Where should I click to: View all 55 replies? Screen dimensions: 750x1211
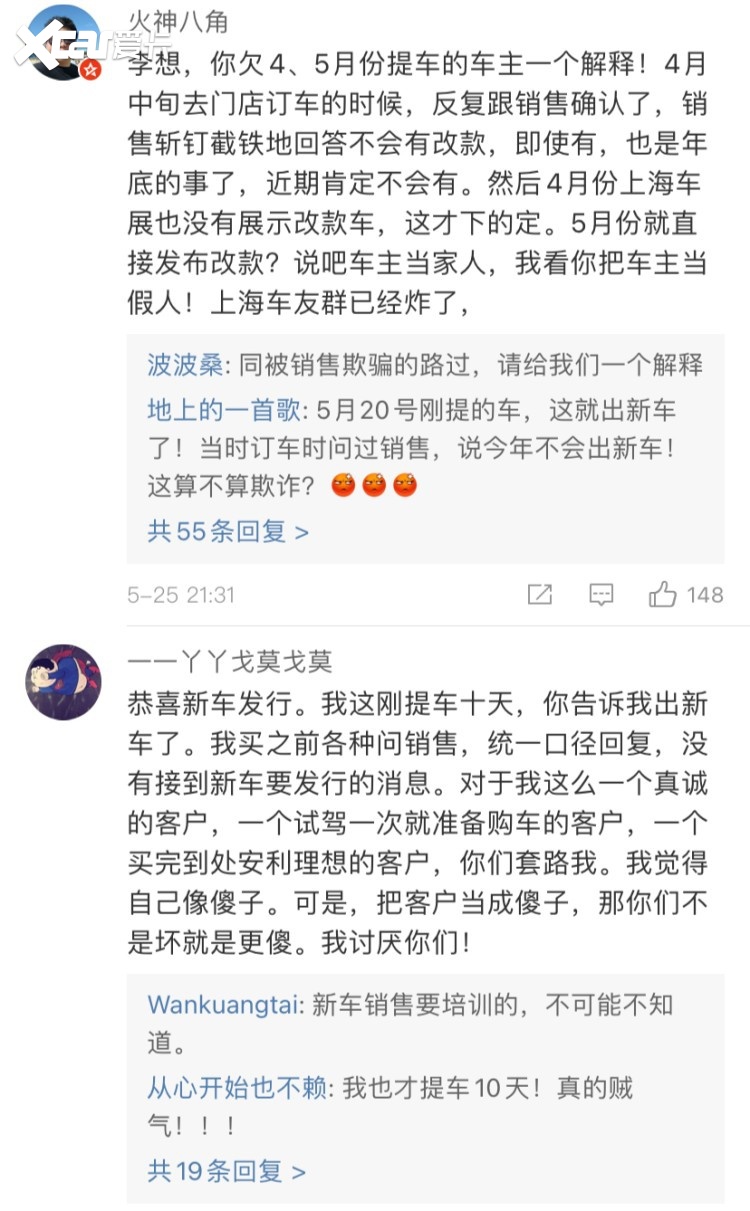point(228,531)
